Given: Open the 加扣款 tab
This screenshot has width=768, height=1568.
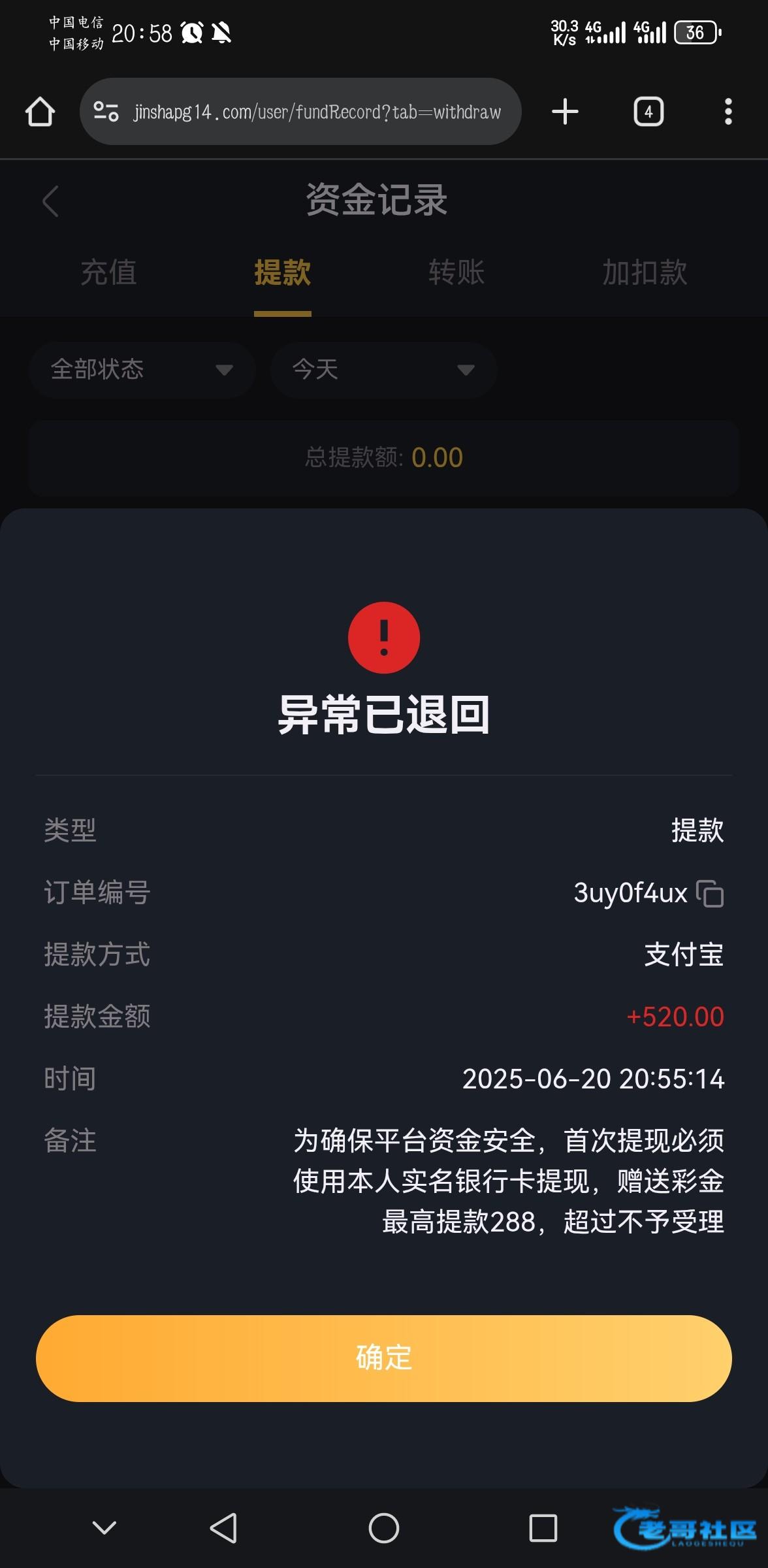Looking at the screenshot, I should [x=645, y=272].
